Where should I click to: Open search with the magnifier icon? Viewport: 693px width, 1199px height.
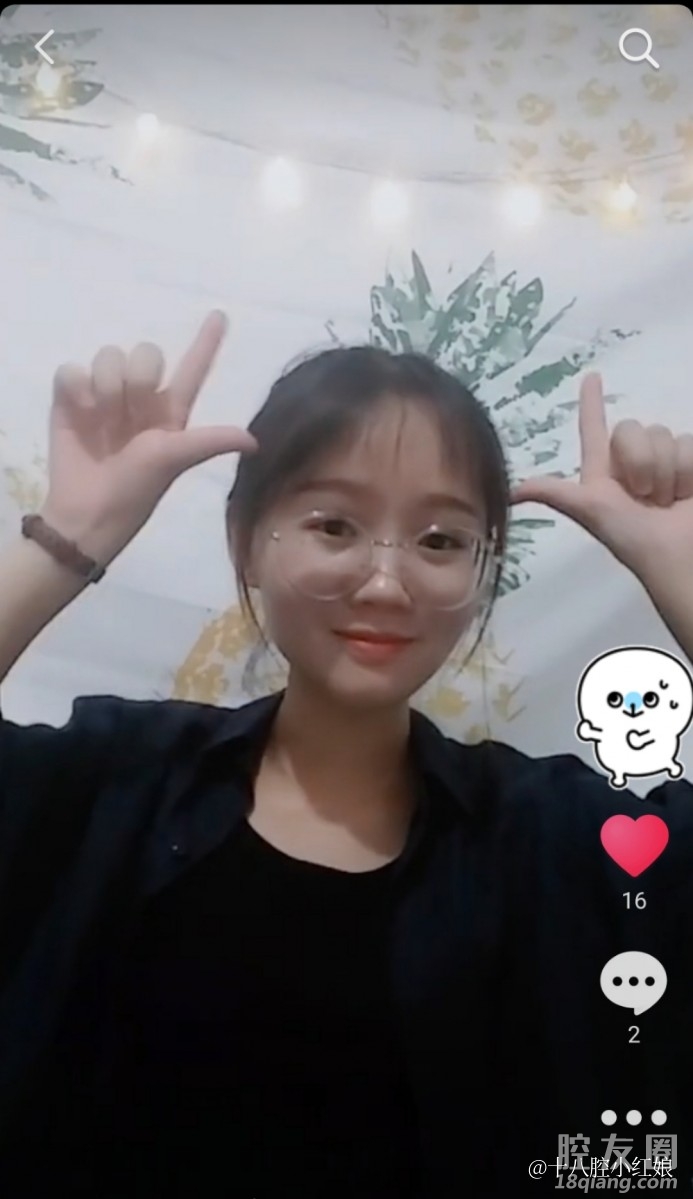tap(638, 47)
